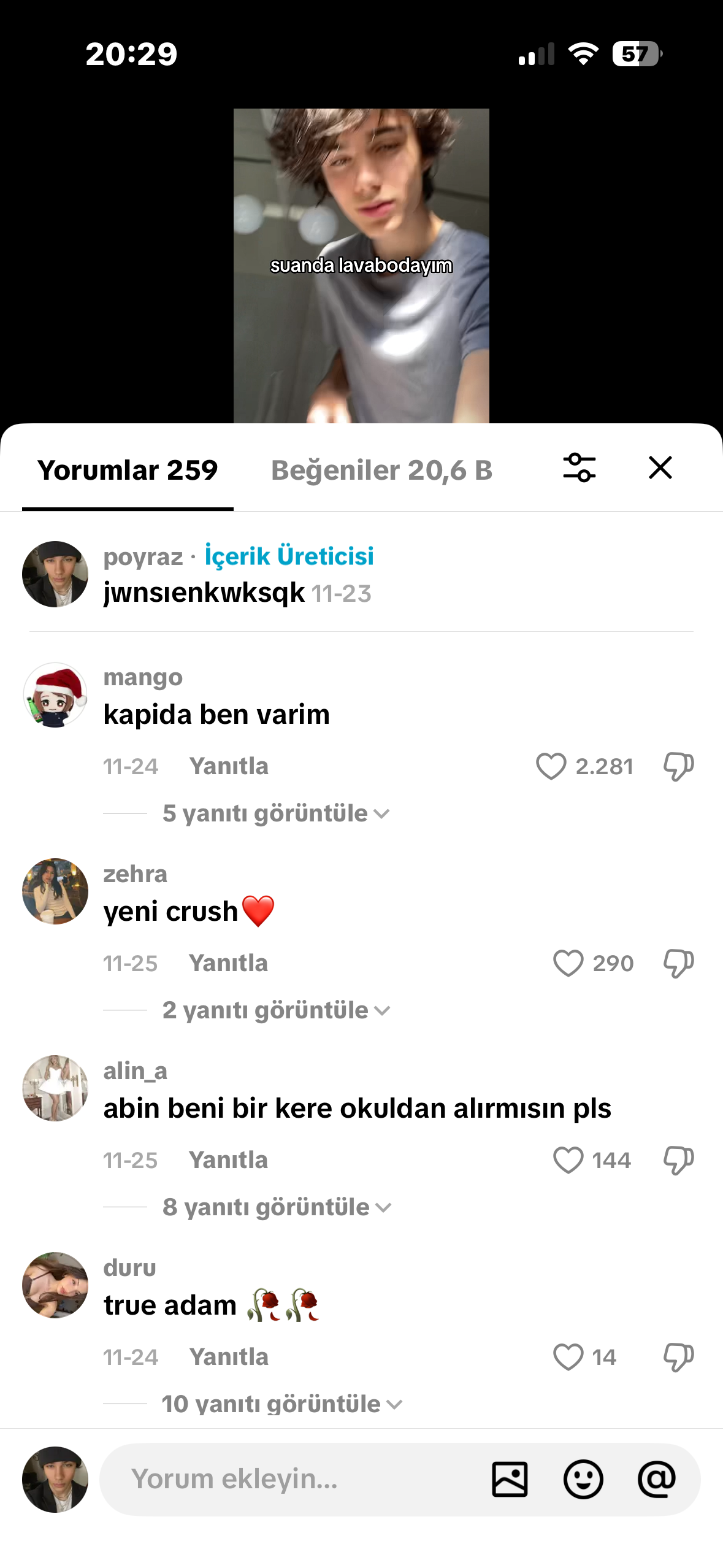Close the comments panel
Screen dimensions: 723x1568
[x=660, y=468]
